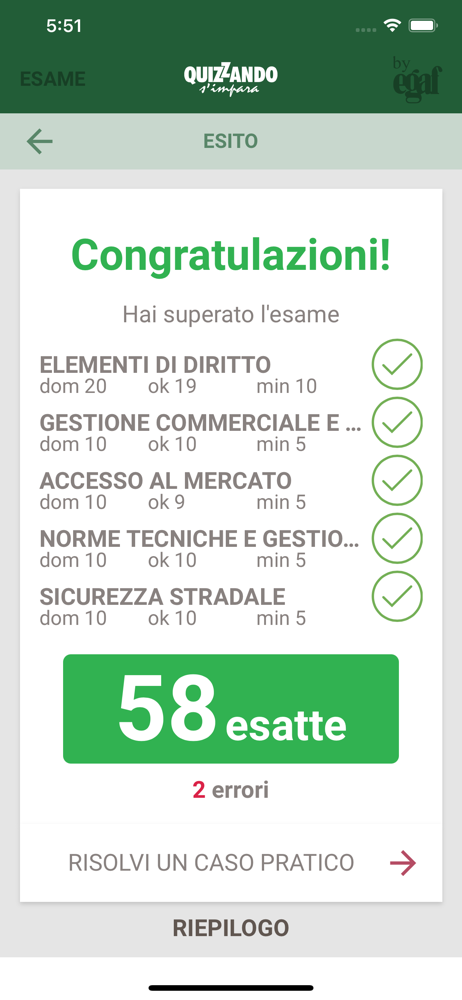Go back using the arrow beside ESITO
The image size is (462, 1000).
40,141
